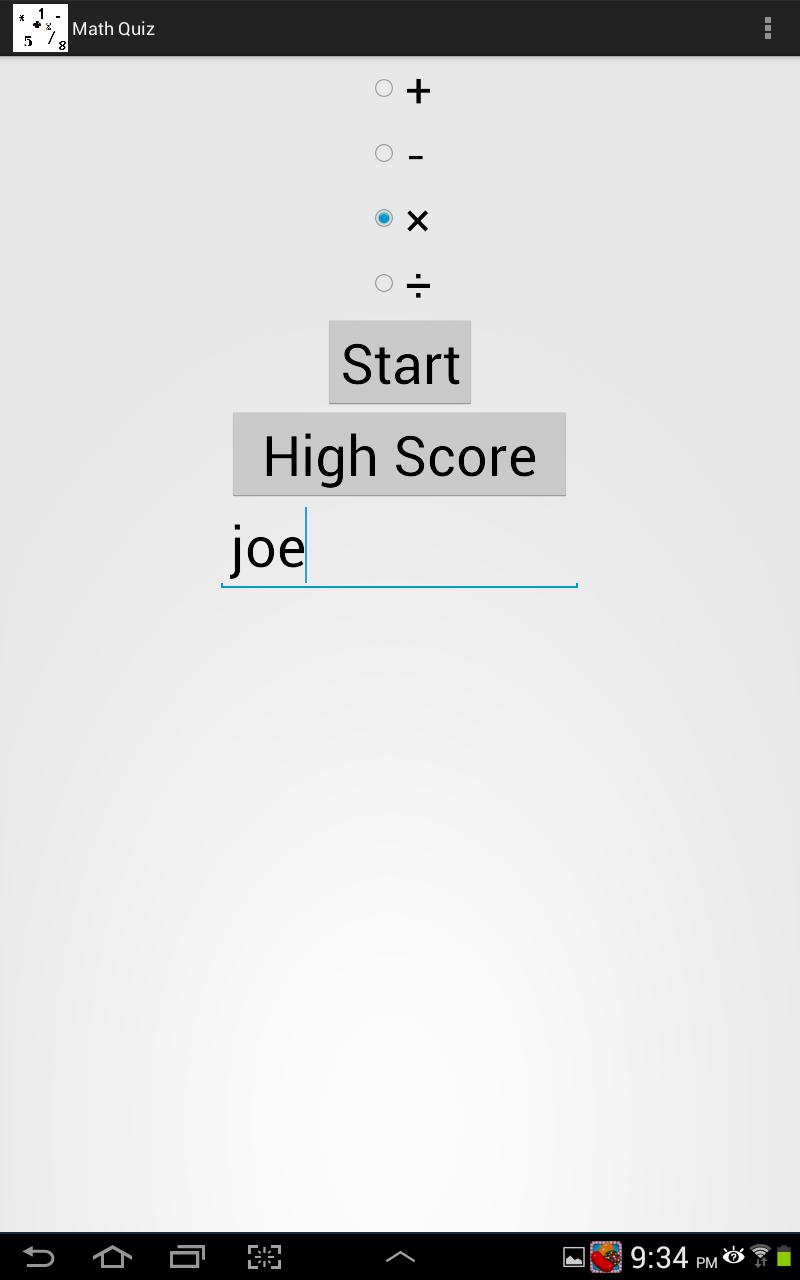Viewport: 800px width, 1280px height.
Task: Tap the screen capture navigation icon
Action: [262, 1257]
